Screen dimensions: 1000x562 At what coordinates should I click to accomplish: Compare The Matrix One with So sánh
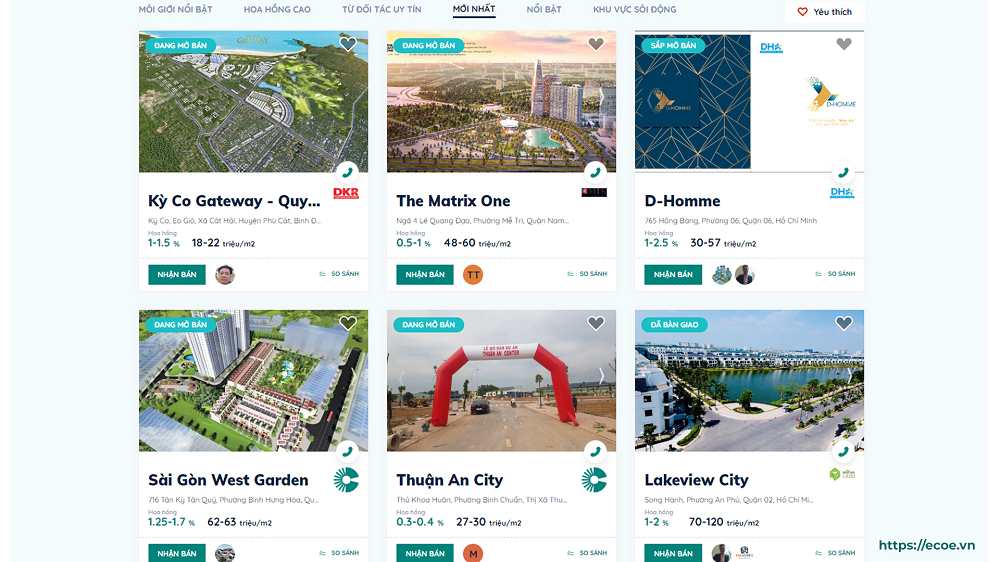tap(588, 274)
